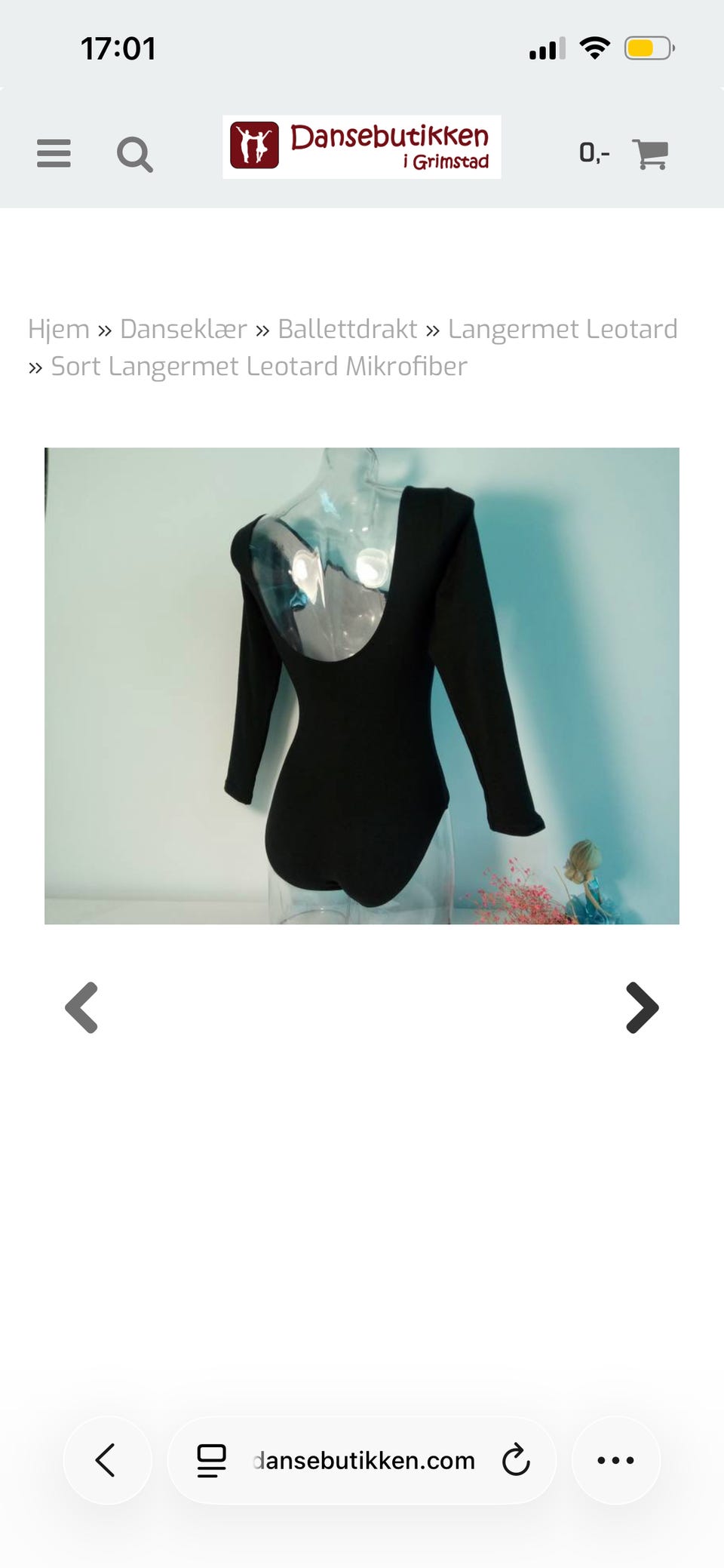
Task: Enlarge the black leotard product image
Action: 362,686
